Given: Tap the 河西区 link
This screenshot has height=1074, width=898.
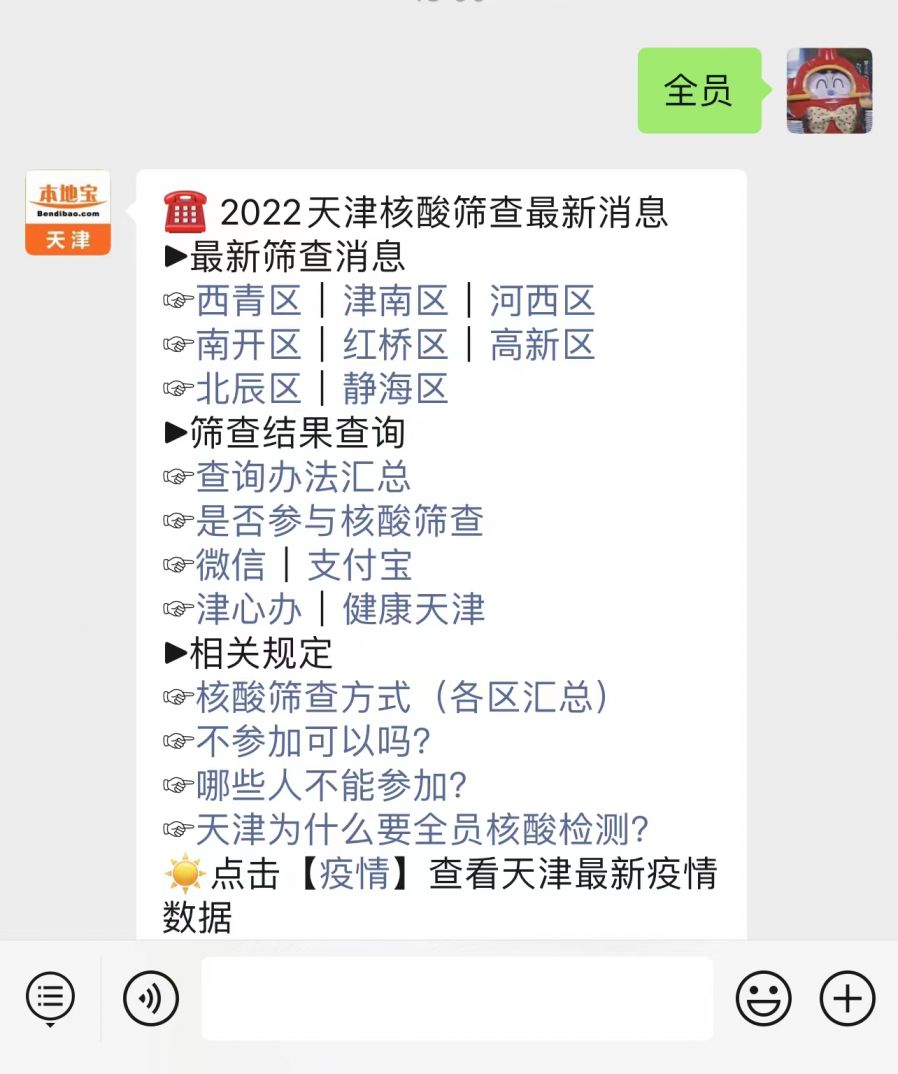Looking at the screenshot, I should [542, 301].
